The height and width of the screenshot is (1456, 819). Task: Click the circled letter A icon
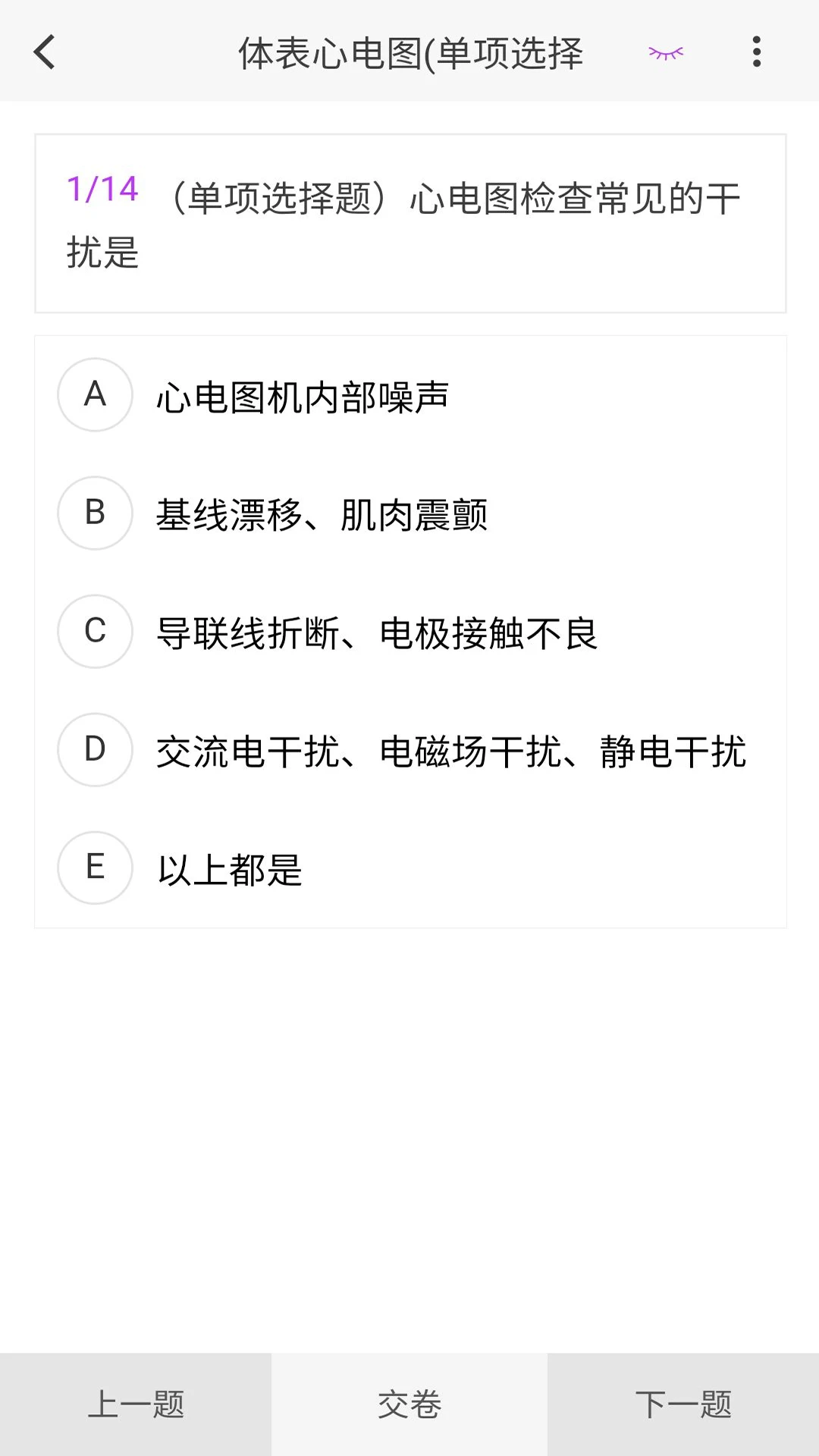[x=94, y=395]
